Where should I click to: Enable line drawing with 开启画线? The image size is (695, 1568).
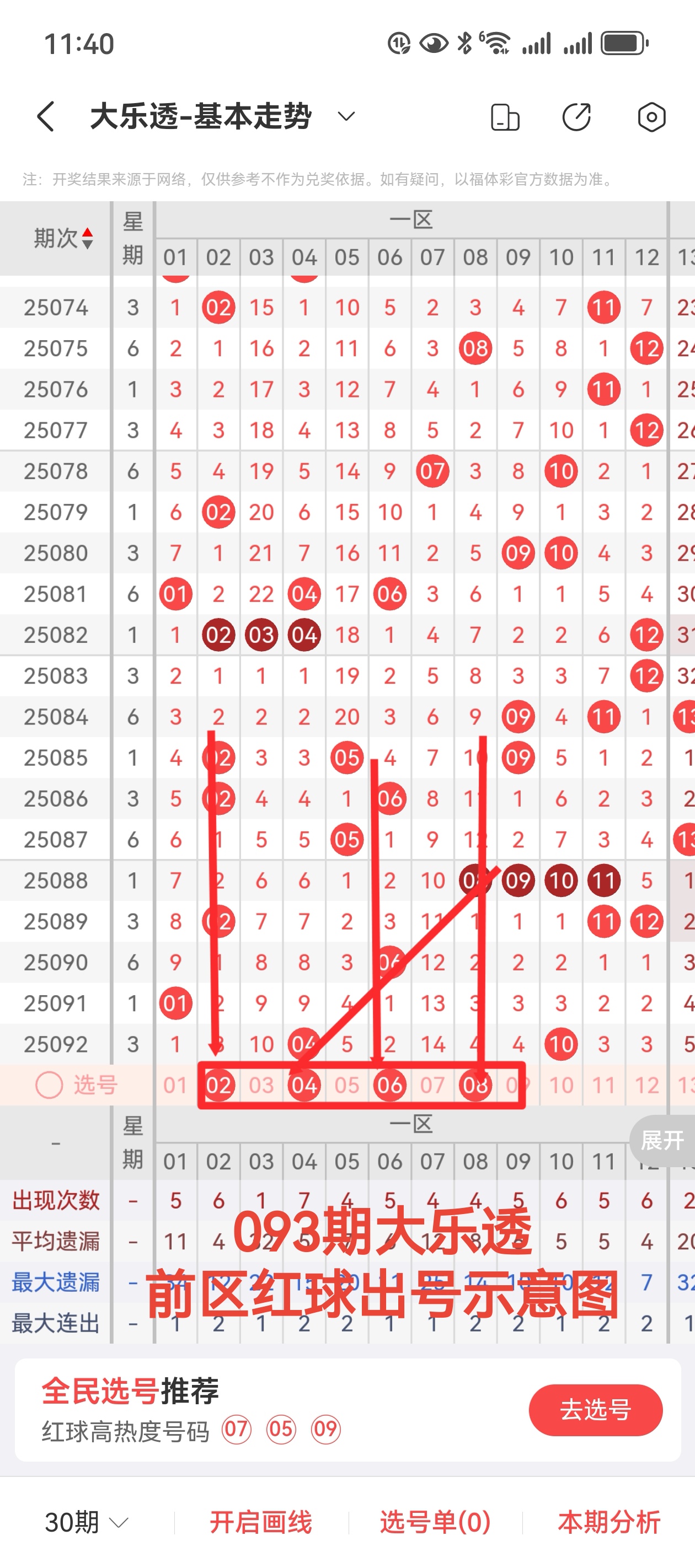pyautogui.click(x=261, y=1522)
